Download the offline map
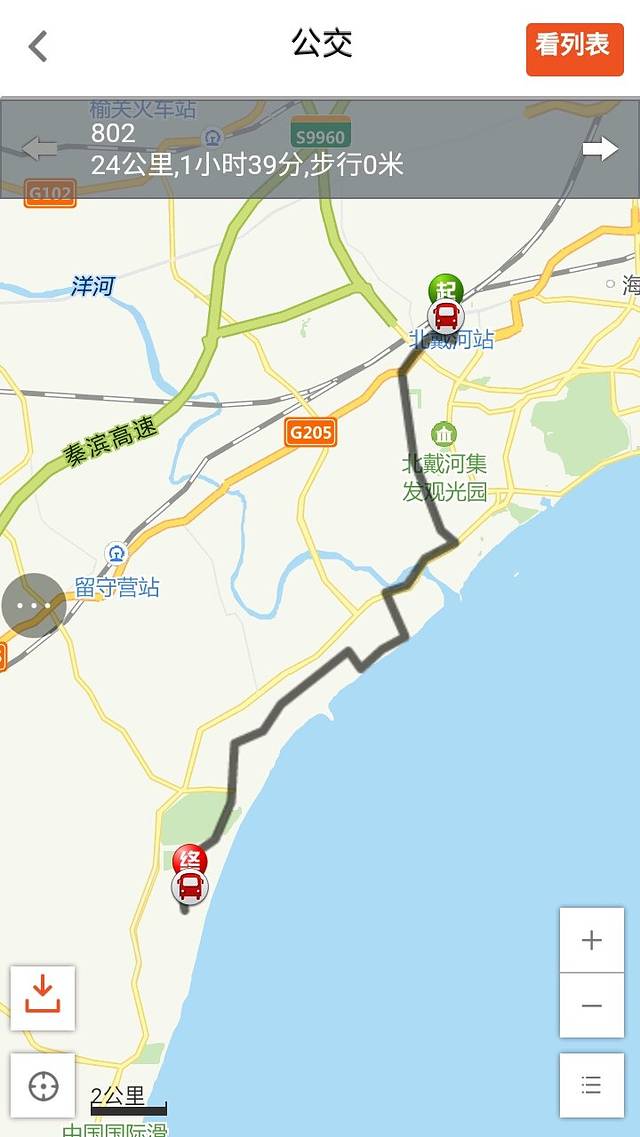 pyautogui.click(x=43, y=997)
